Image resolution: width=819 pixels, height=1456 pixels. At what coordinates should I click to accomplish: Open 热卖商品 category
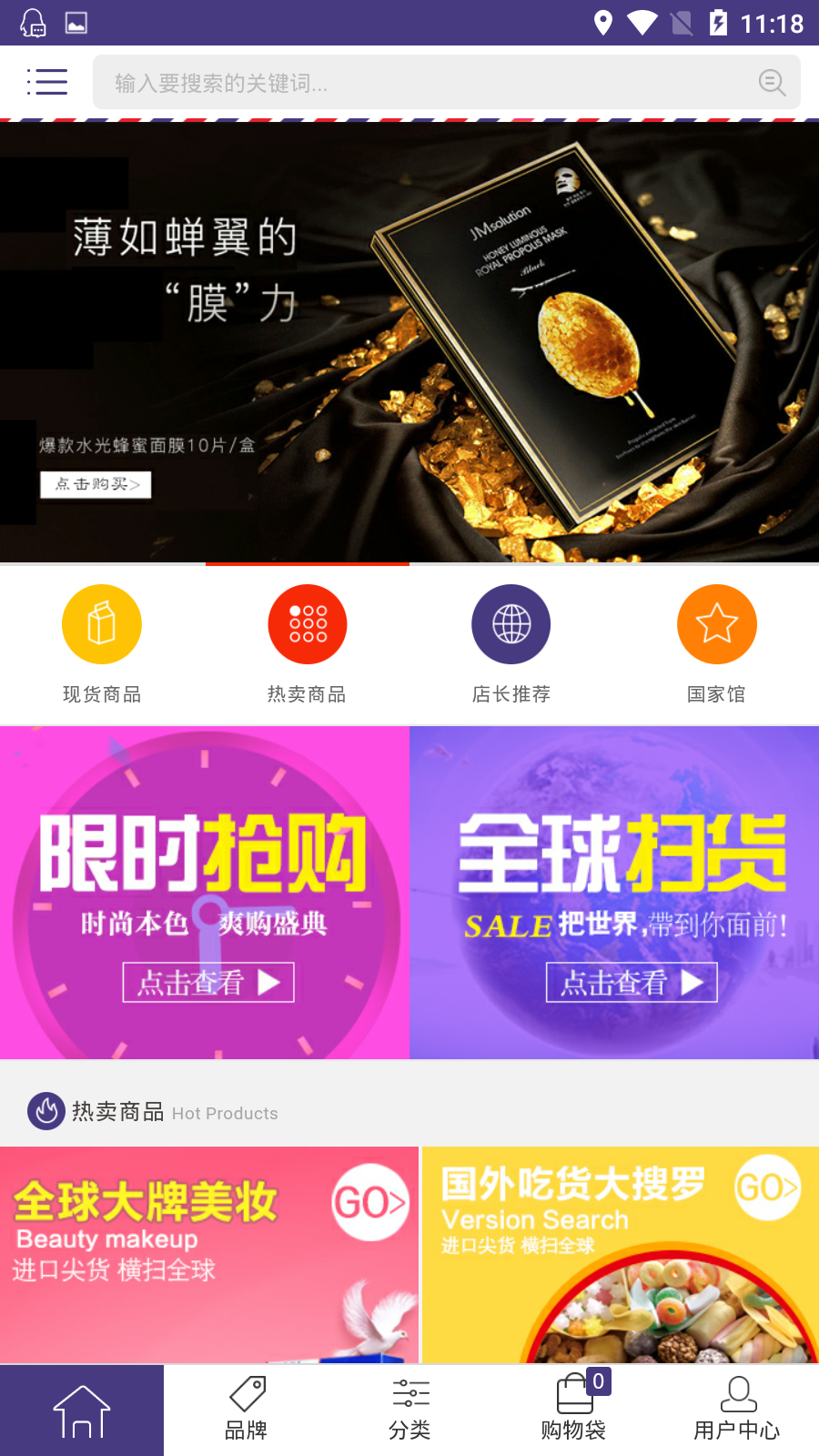[307, 643]
